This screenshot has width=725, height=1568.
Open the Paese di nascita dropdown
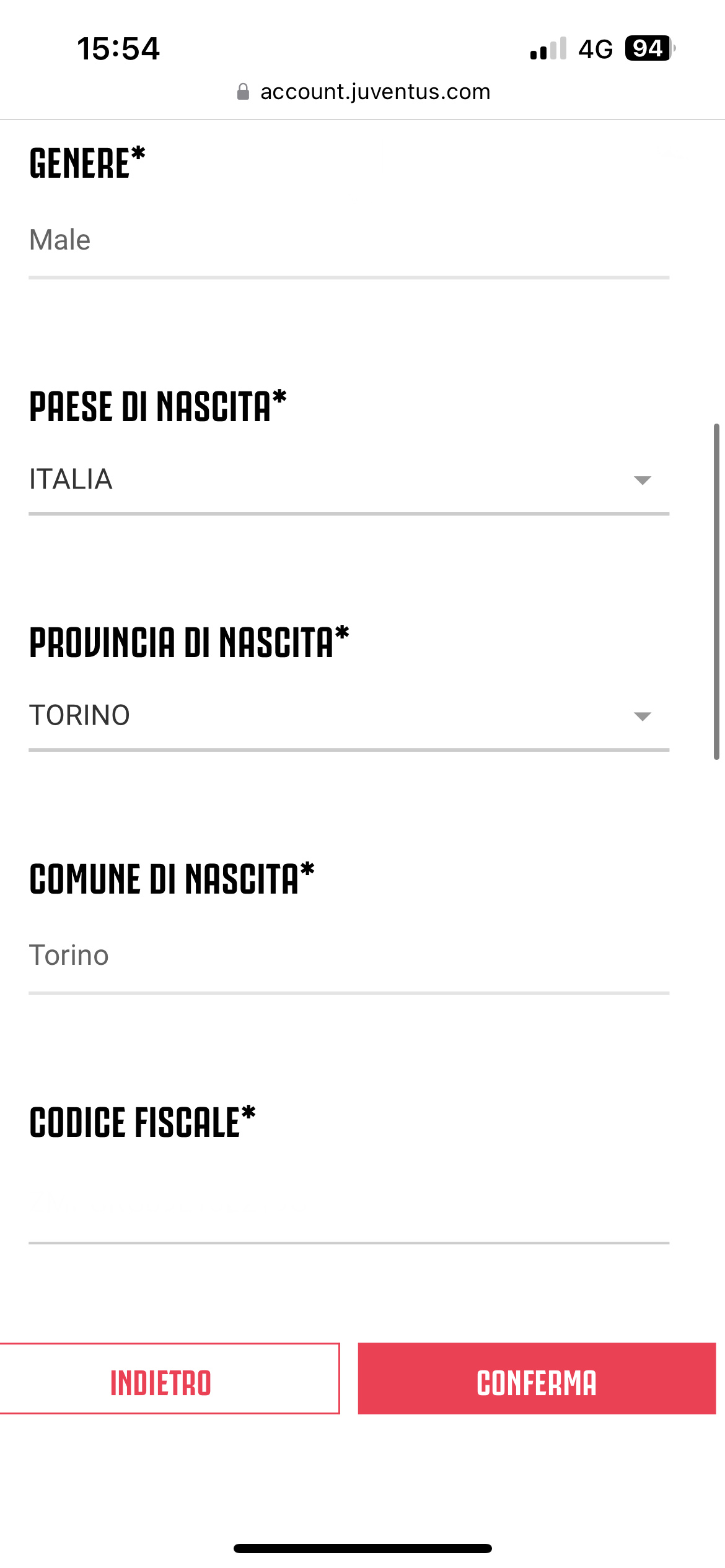pos(349,480)
